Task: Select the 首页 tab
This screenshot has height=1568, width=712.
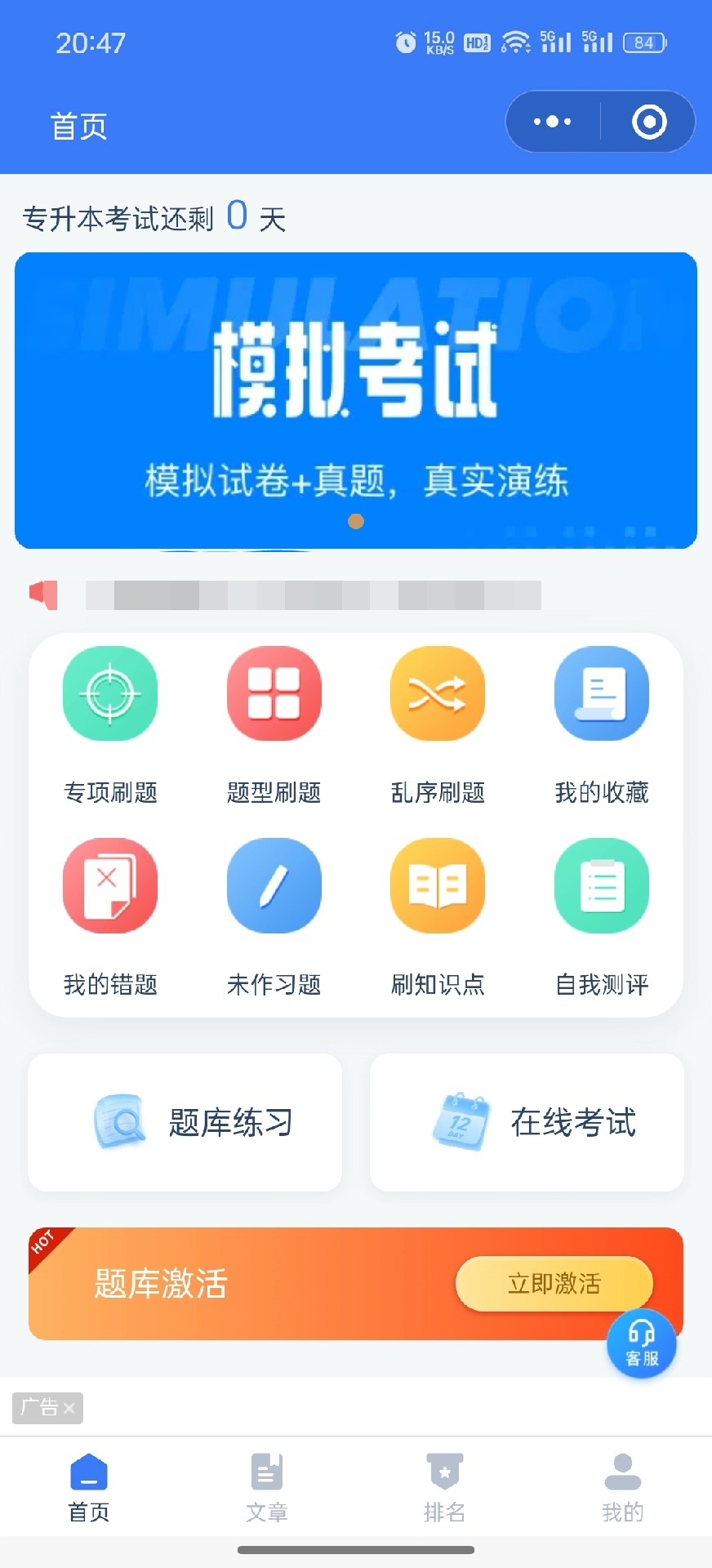Action: click(x=89, y=1488)
